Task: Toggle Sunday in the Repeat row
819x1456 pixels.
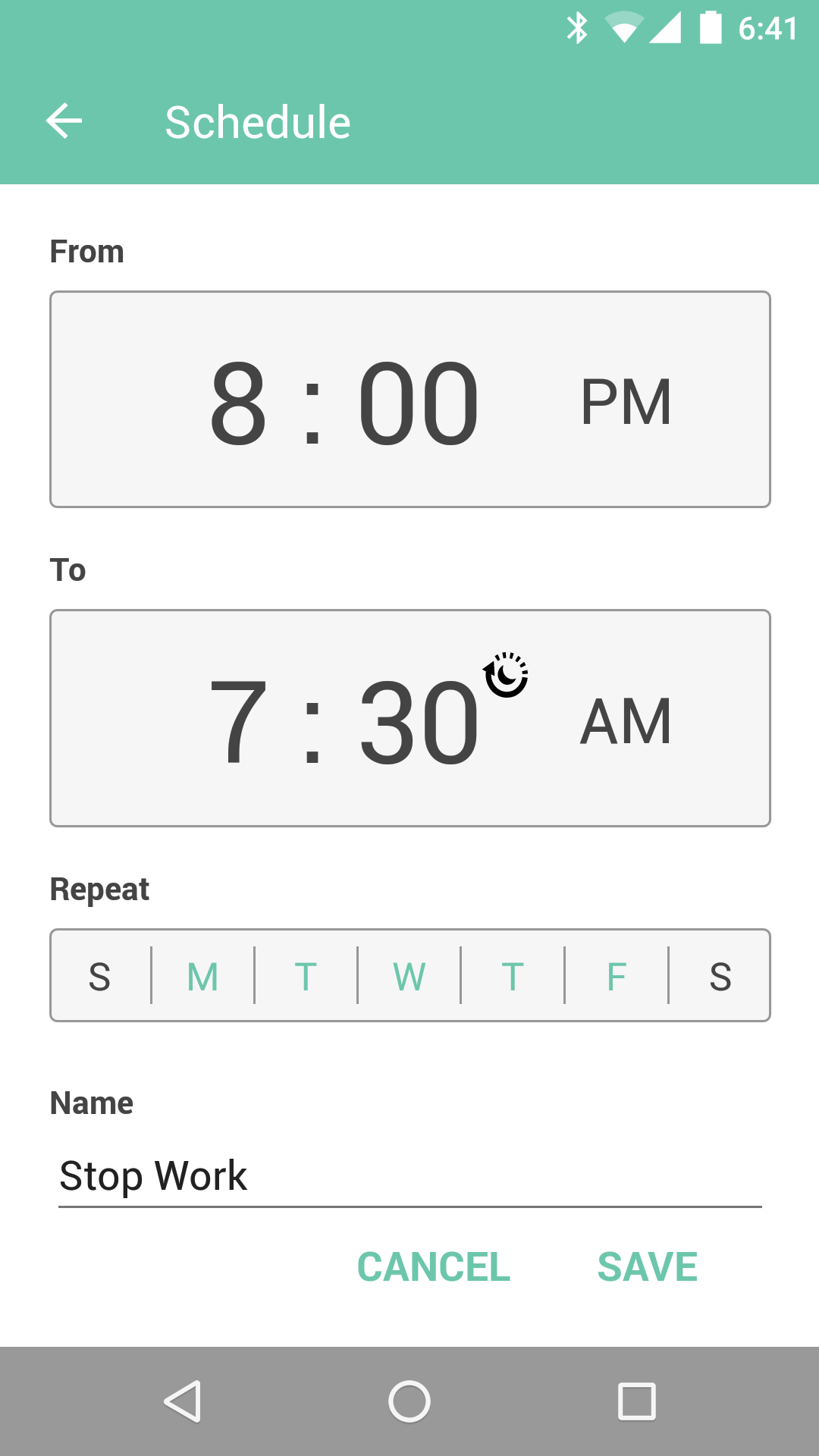Action: pyautogui.click(x=100, y=976)
